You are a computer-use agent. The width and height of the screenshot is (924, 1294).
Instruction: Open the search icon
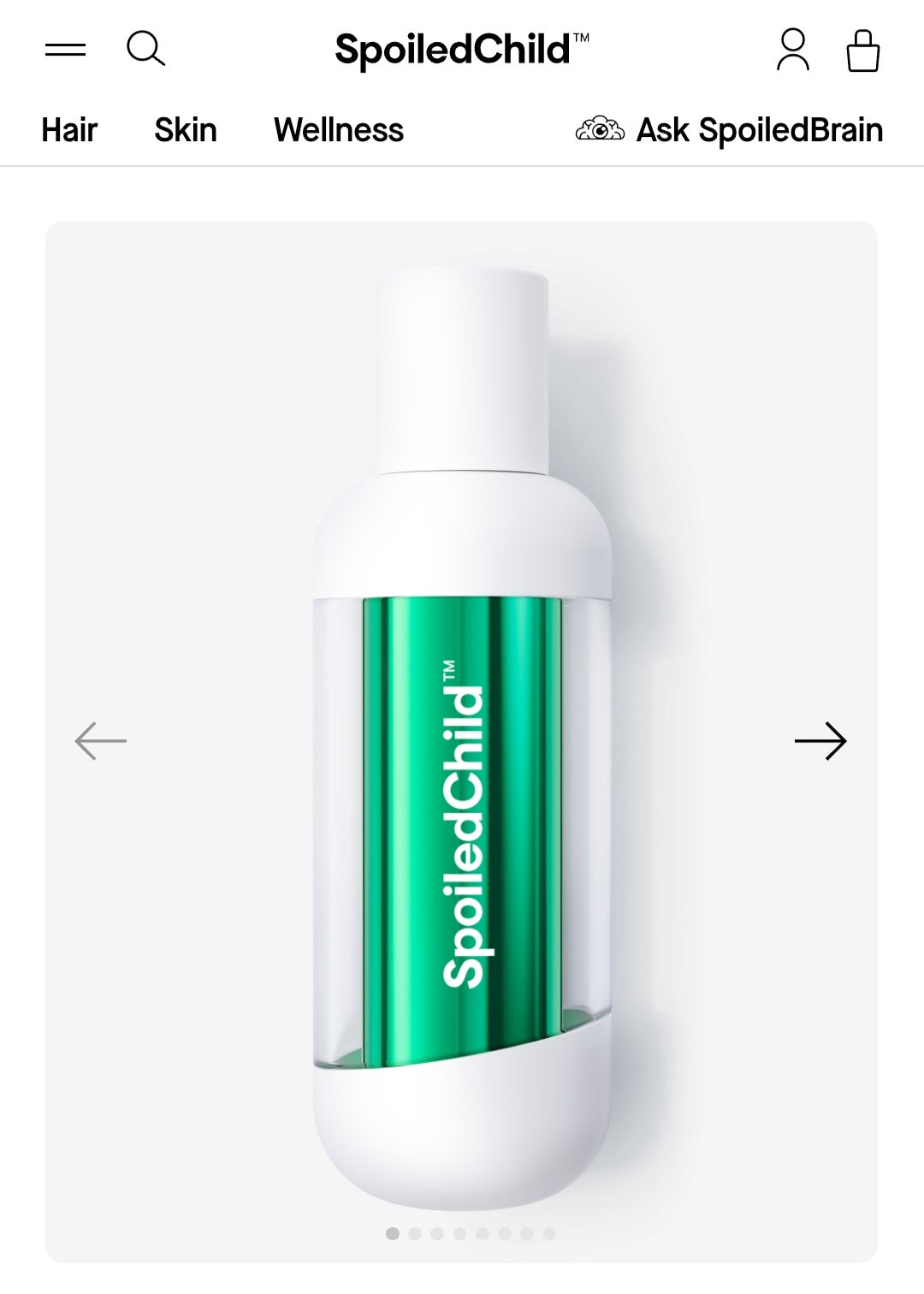click(145, 49)
